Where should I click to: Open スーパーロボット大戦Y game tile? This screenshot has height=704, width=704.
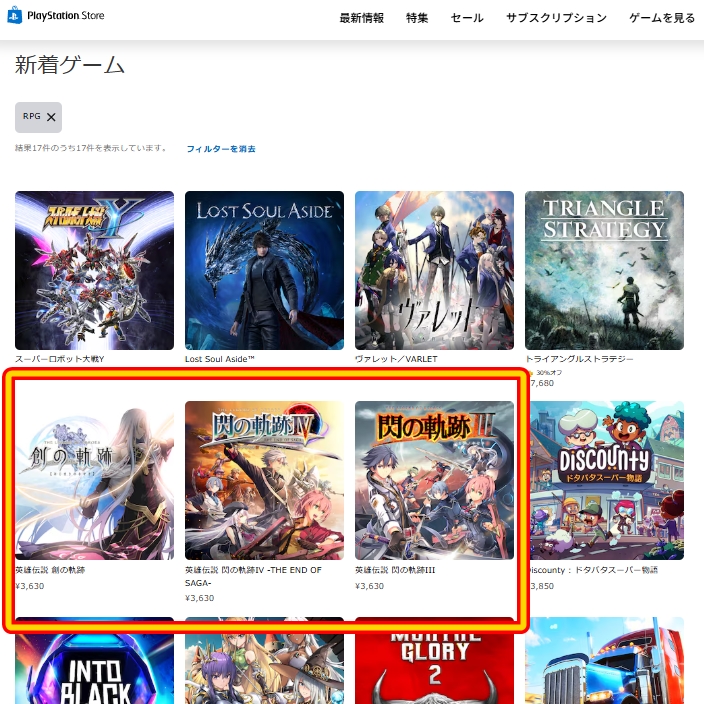(94, 270)
